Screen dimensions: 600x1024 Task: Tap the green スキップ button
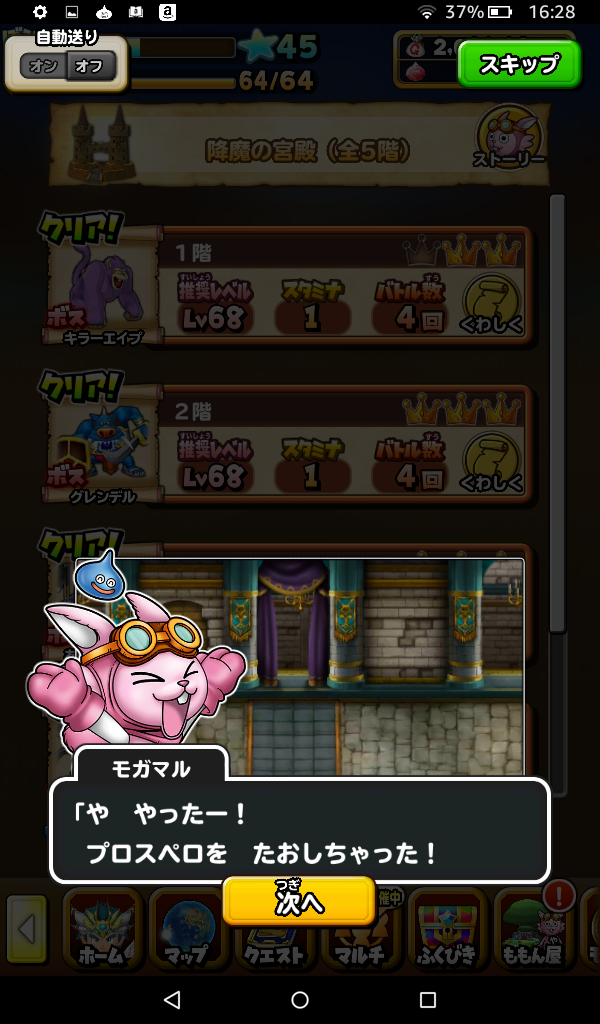[519, 65]
